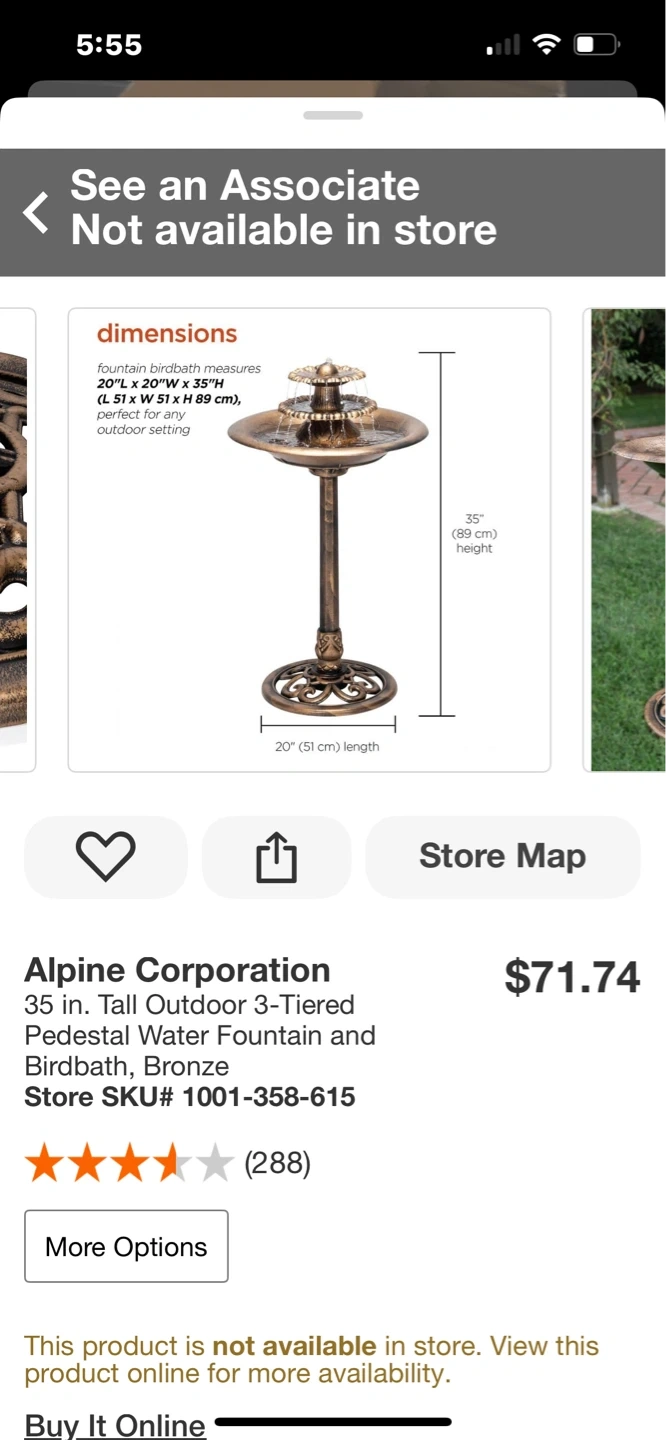Open the star ratings and 288 reviews
Screen dimensions: 666x1440
[167, 1163]
